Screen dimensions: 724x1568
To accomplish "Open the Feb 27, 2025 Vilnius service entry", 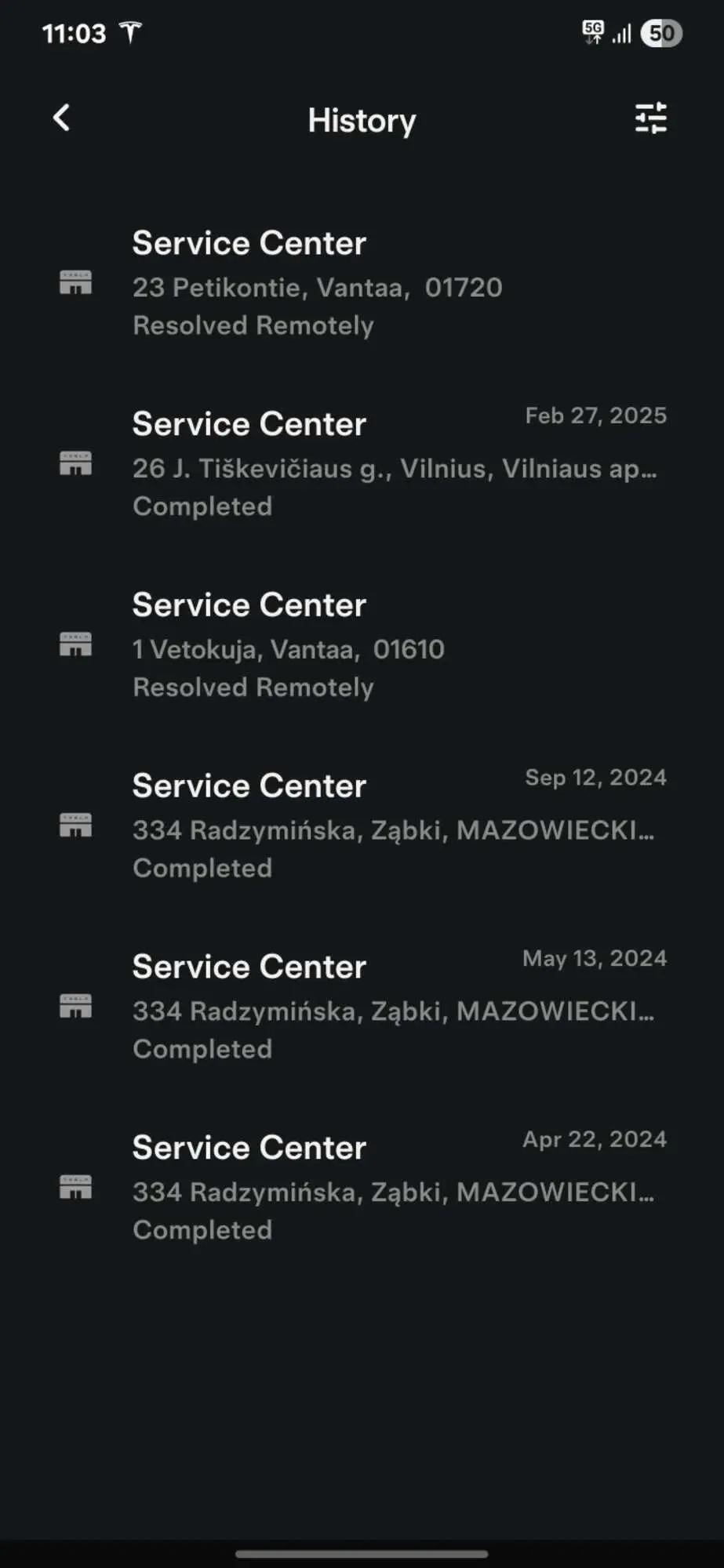I will pos(362,464).
